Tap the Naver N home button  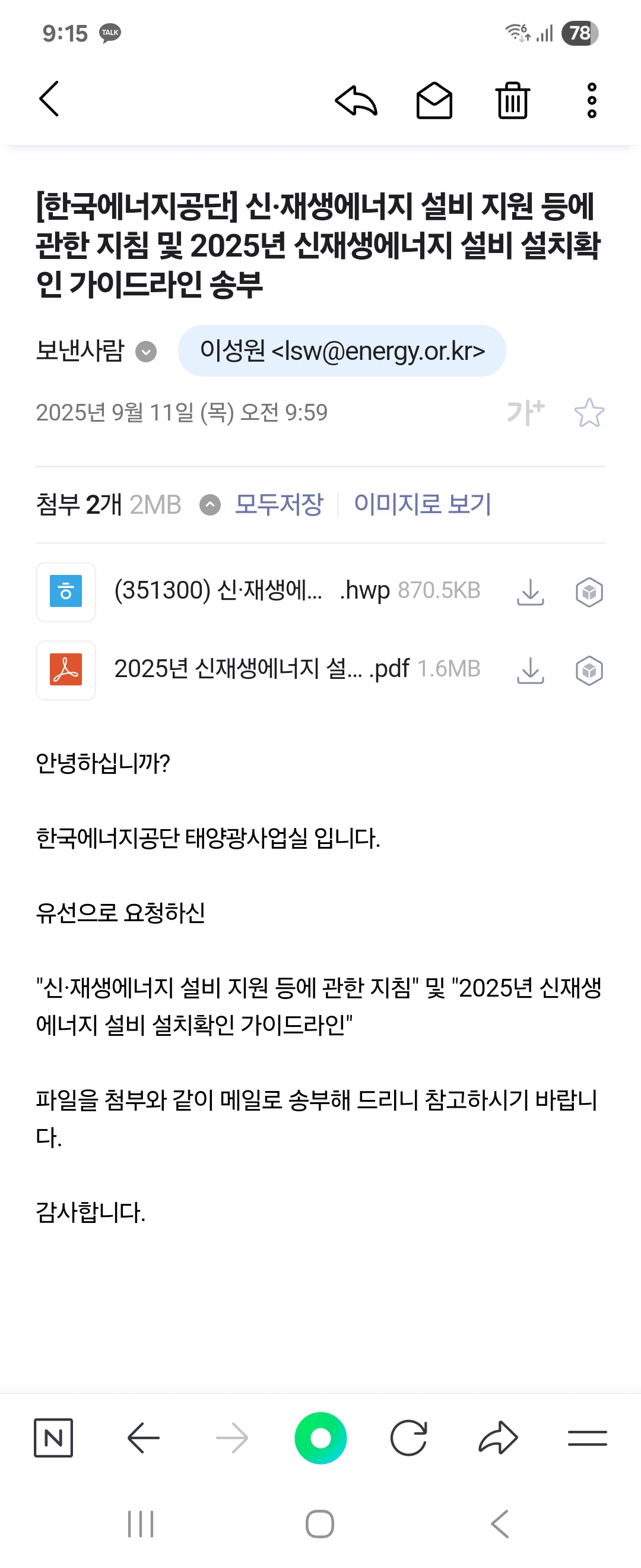[x=53, y=1438]
